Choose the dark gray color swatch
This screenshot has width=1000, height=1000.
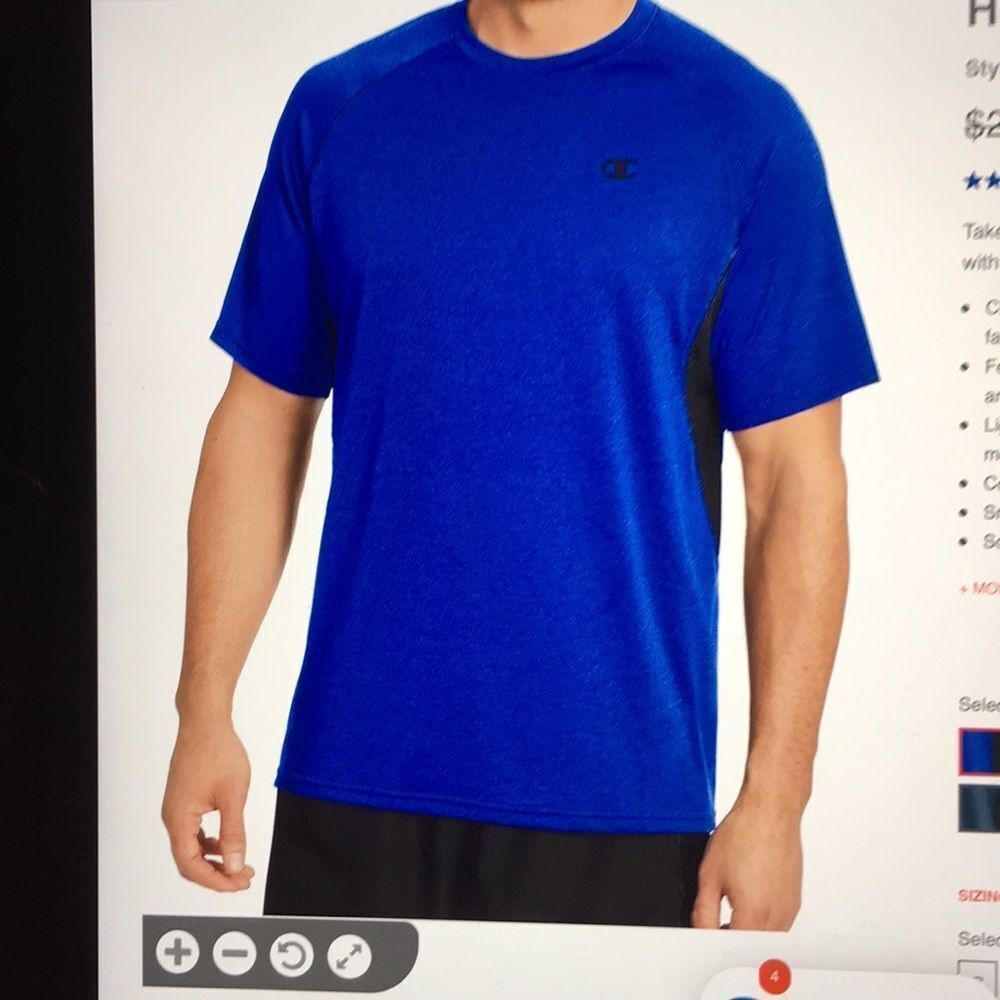pos(980,807)
